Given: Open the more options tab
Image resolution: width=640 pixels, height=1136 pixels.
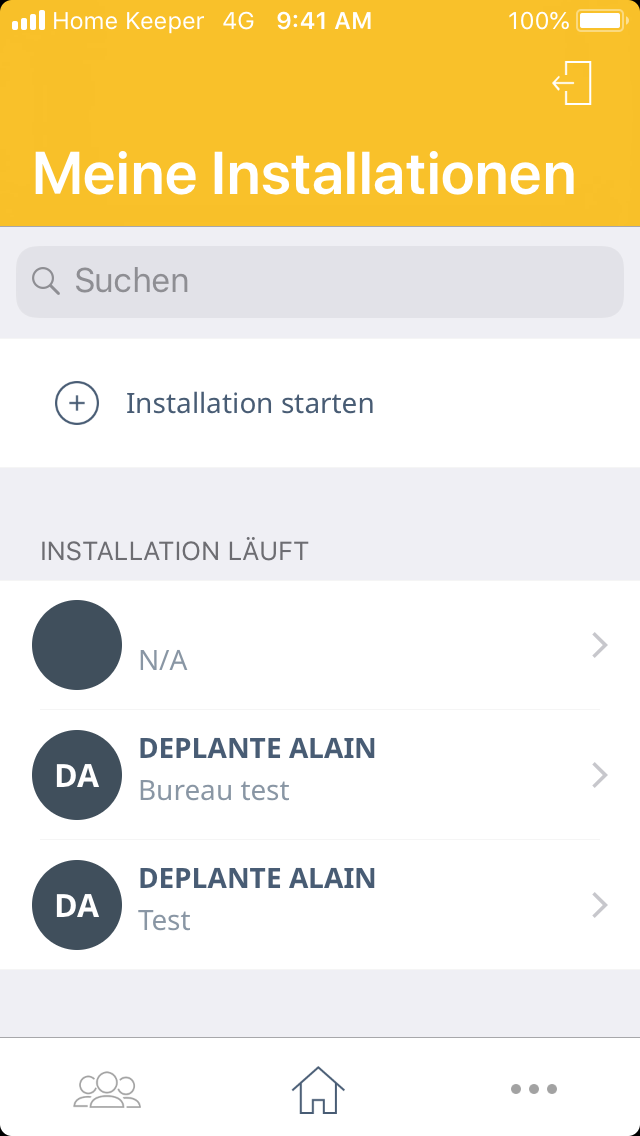Looking at the screenshot, I should click(533, 1088).
